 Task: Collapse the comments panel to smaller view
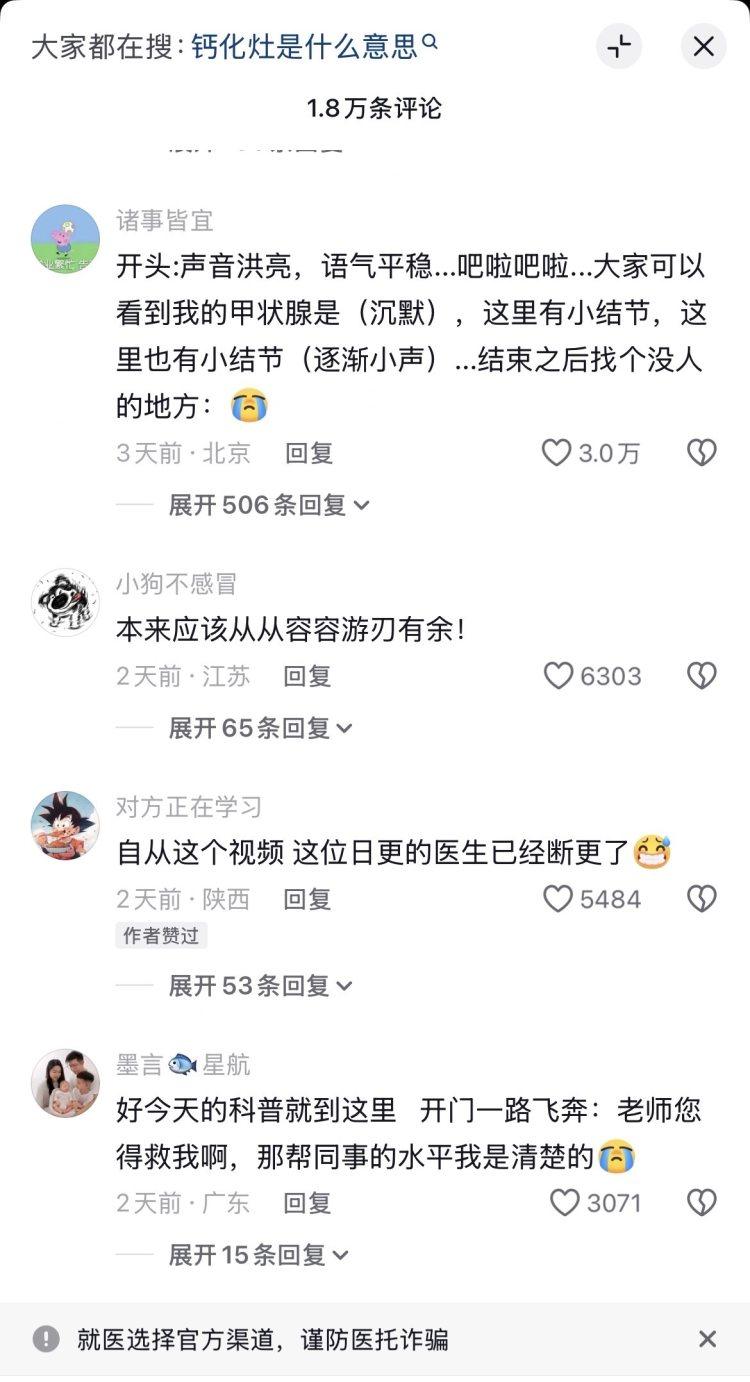click(x=619, y=46)
